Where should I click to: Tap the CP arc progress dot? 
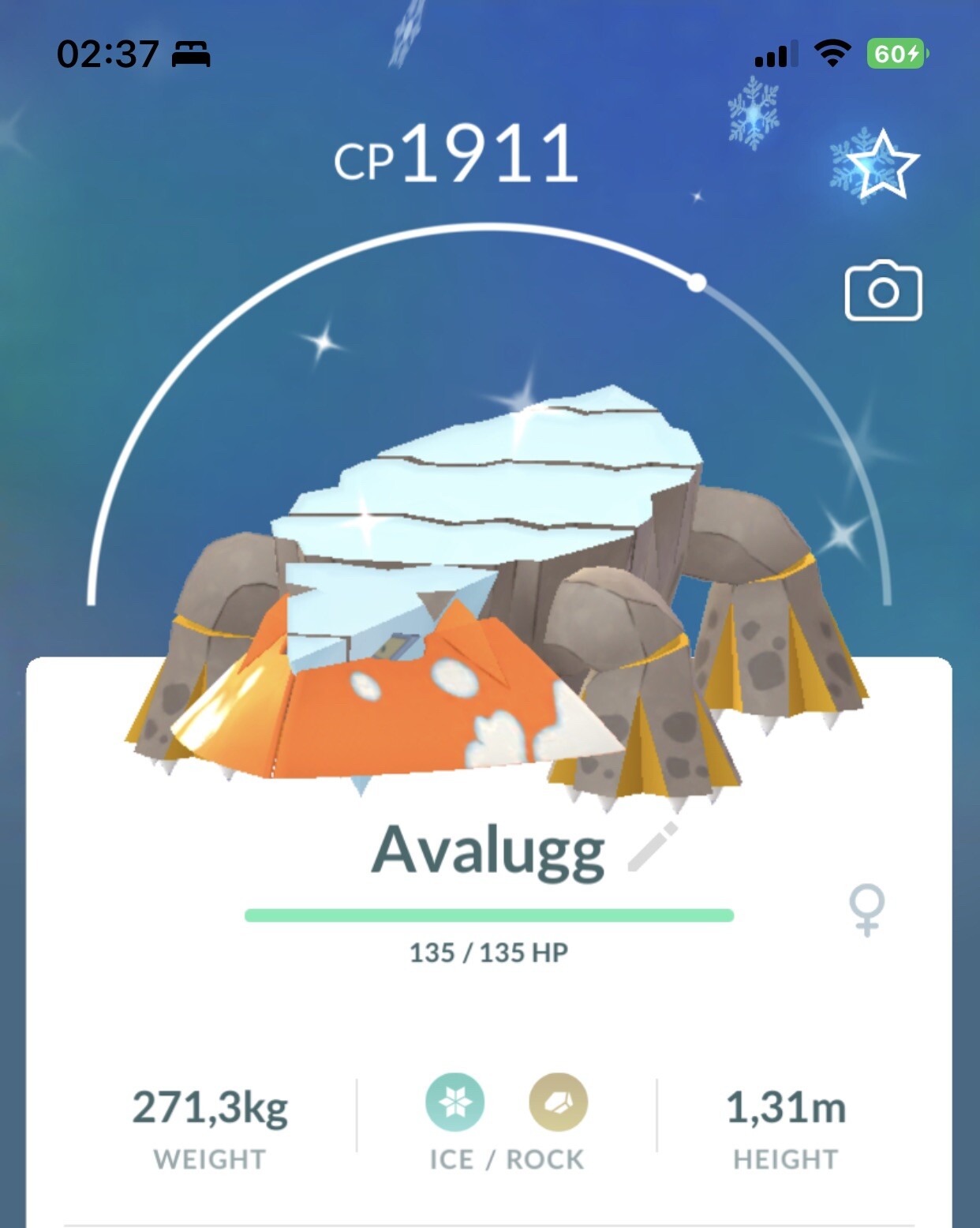[697, 282]
